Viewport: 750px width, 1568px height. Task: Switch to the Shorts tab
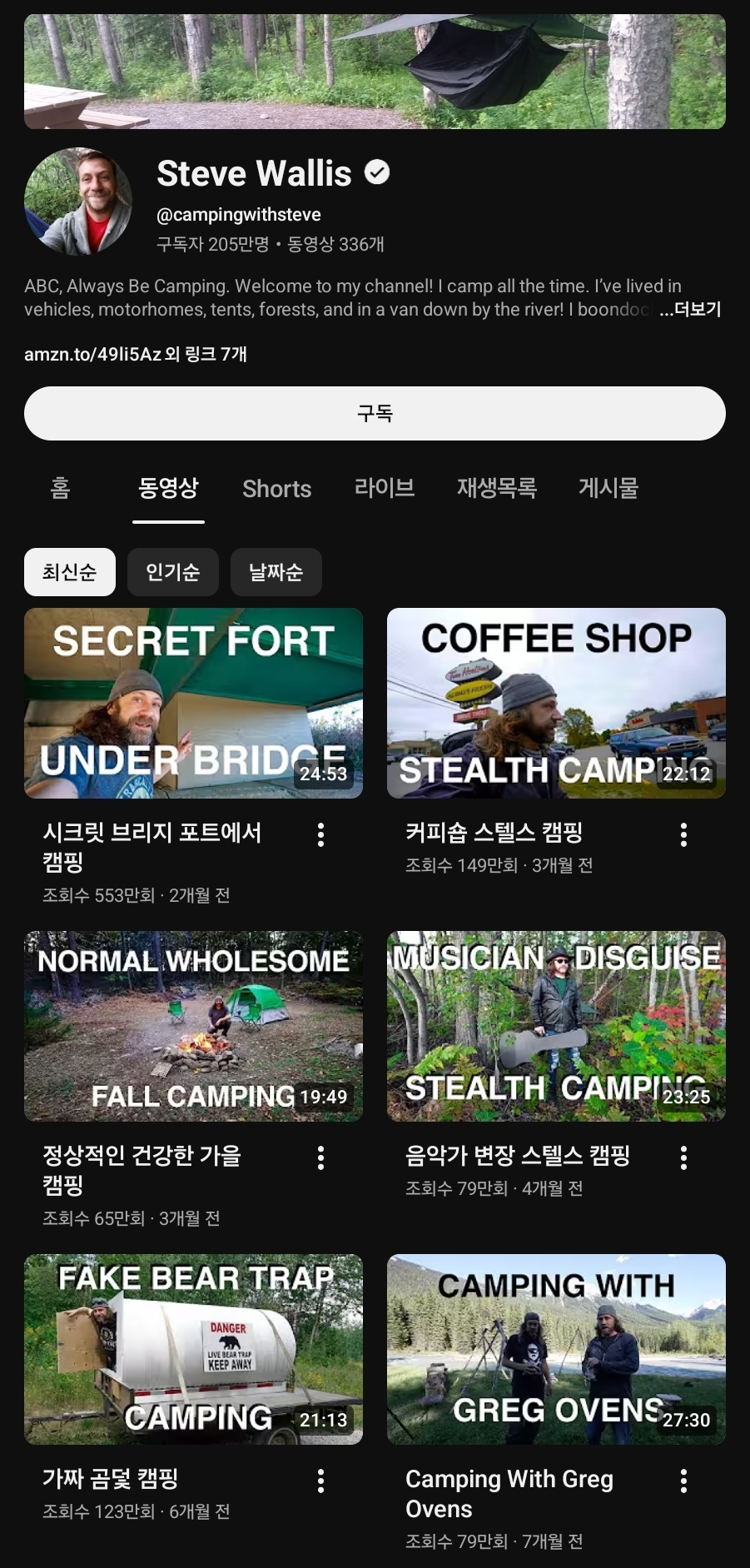click(x=276, y=489)
